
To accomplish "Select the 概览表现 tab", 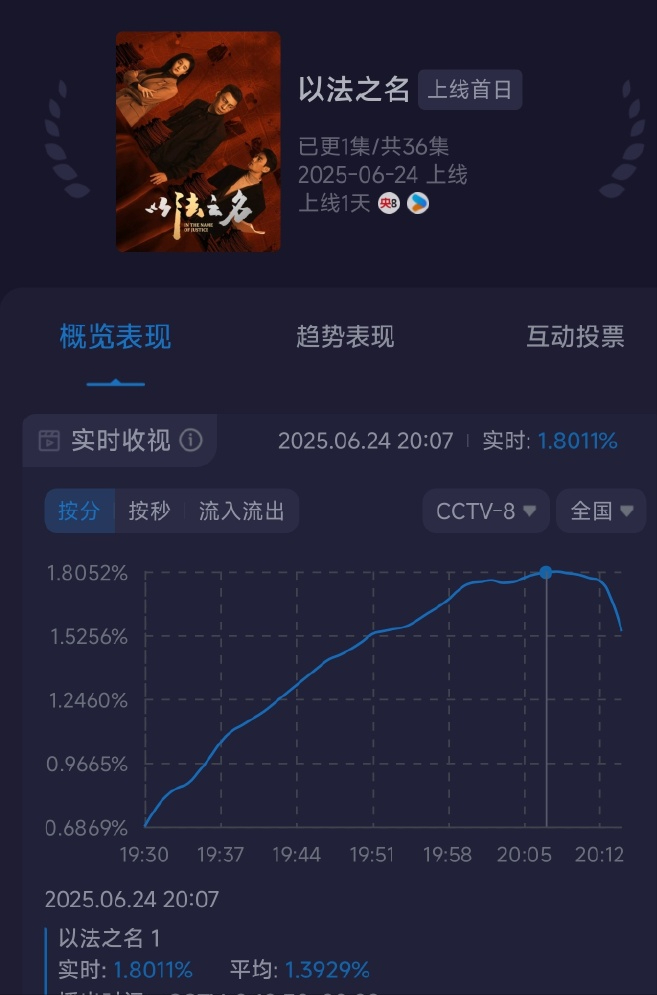I will click(115, 337).
